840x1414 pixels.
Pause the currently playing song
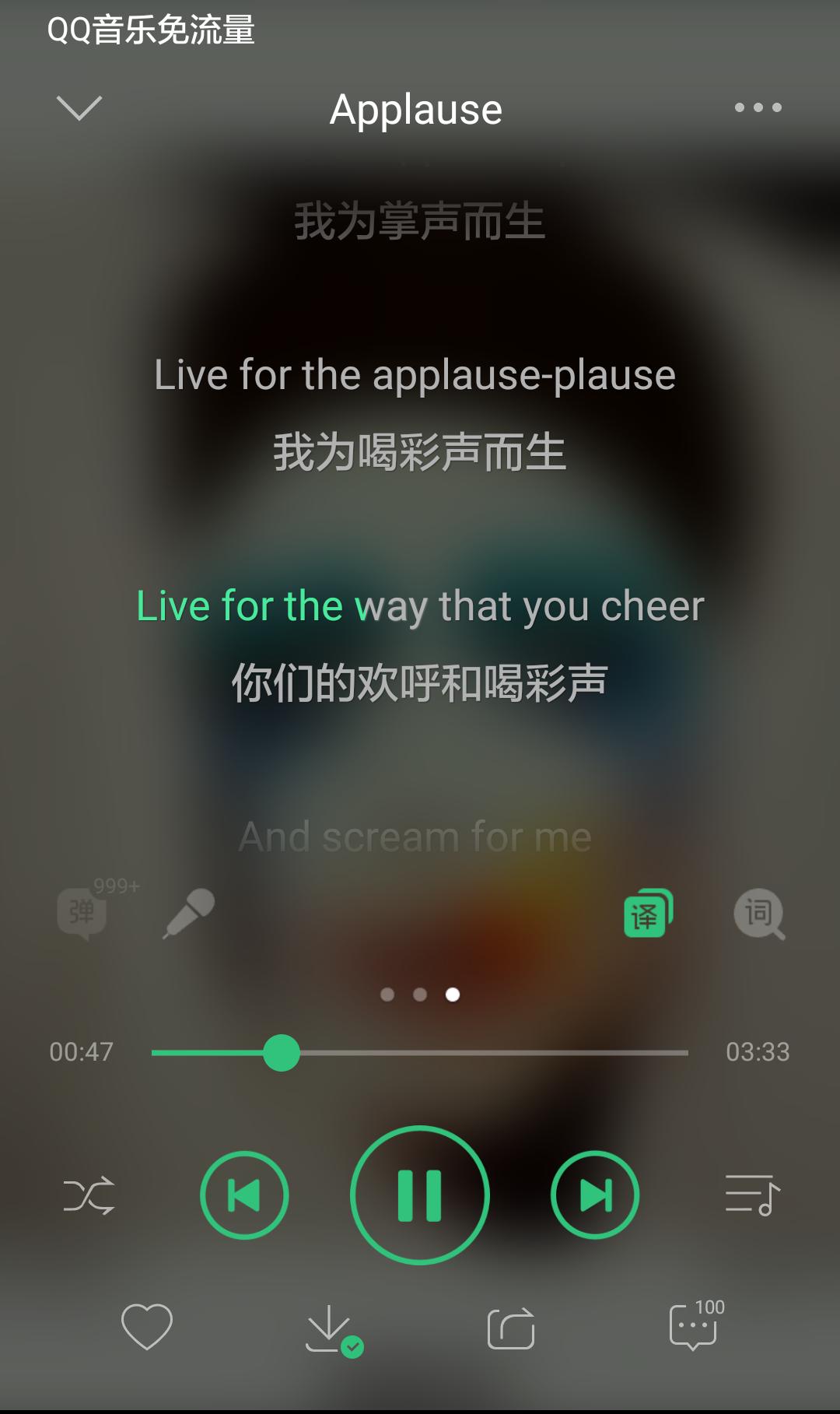pos(419,1195)
